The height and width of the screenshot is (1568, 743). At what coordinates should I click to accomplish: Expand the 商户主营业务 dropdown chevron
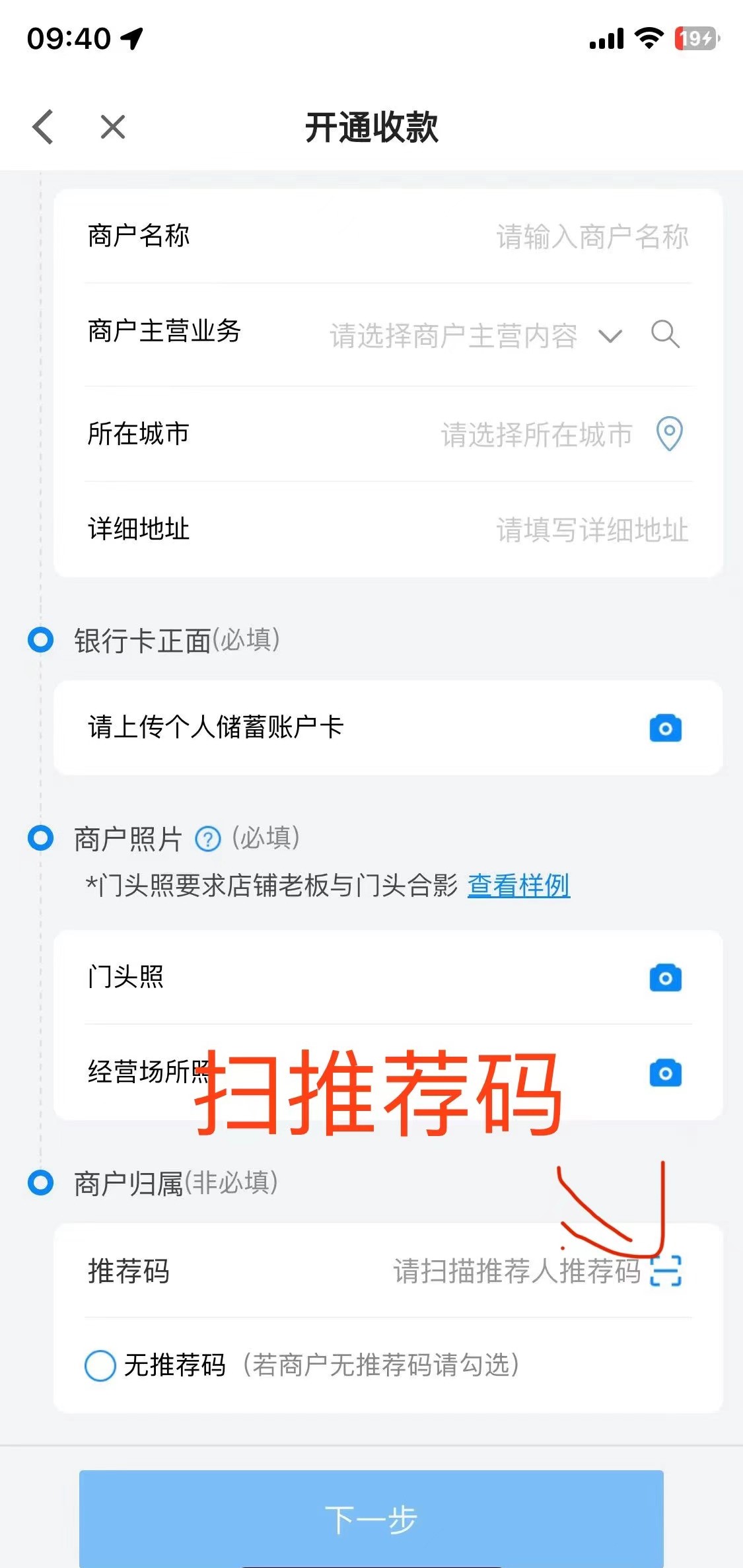coord(610,337)
